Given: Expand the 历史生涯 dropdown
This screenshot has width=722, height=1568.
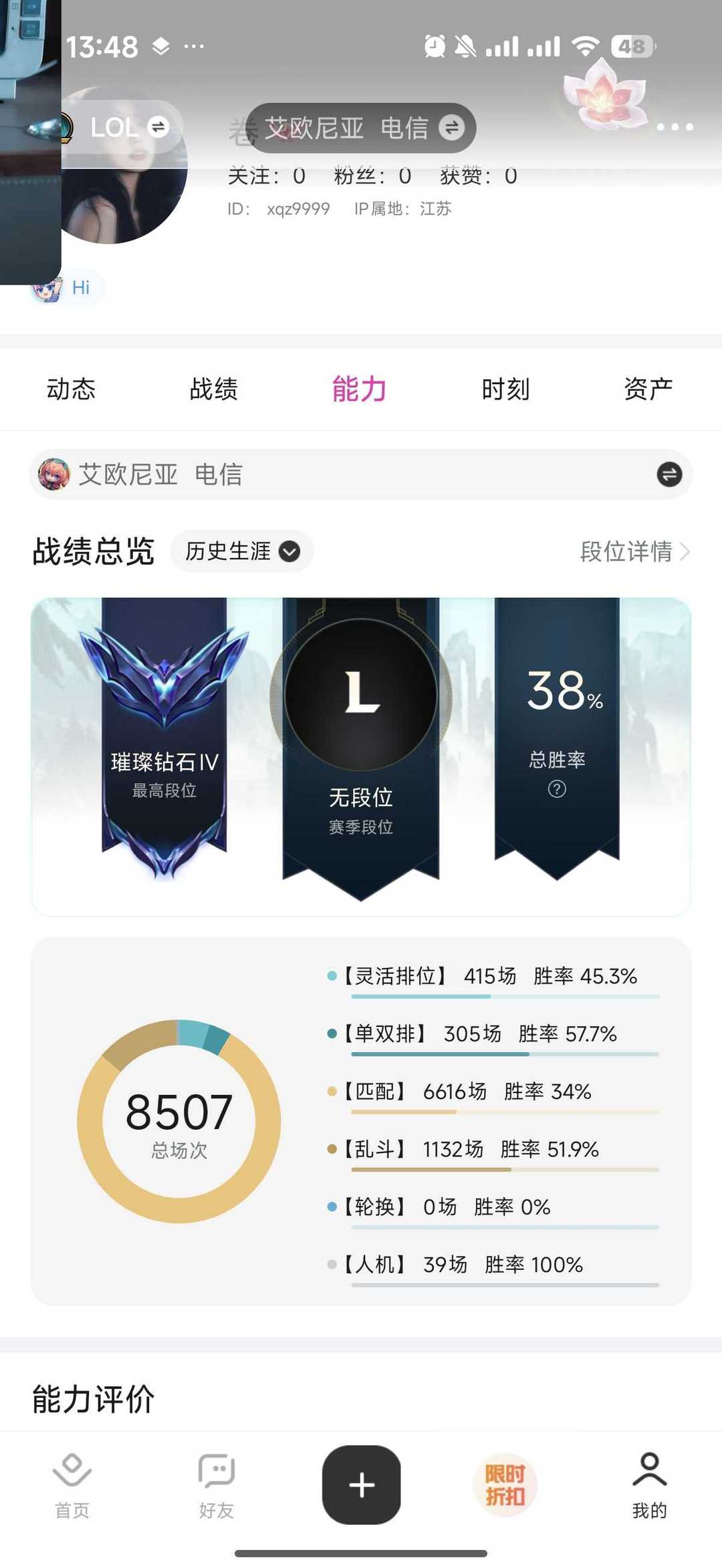Looking at the screenshot, I should pyautogui.click(x=241, y=551).
